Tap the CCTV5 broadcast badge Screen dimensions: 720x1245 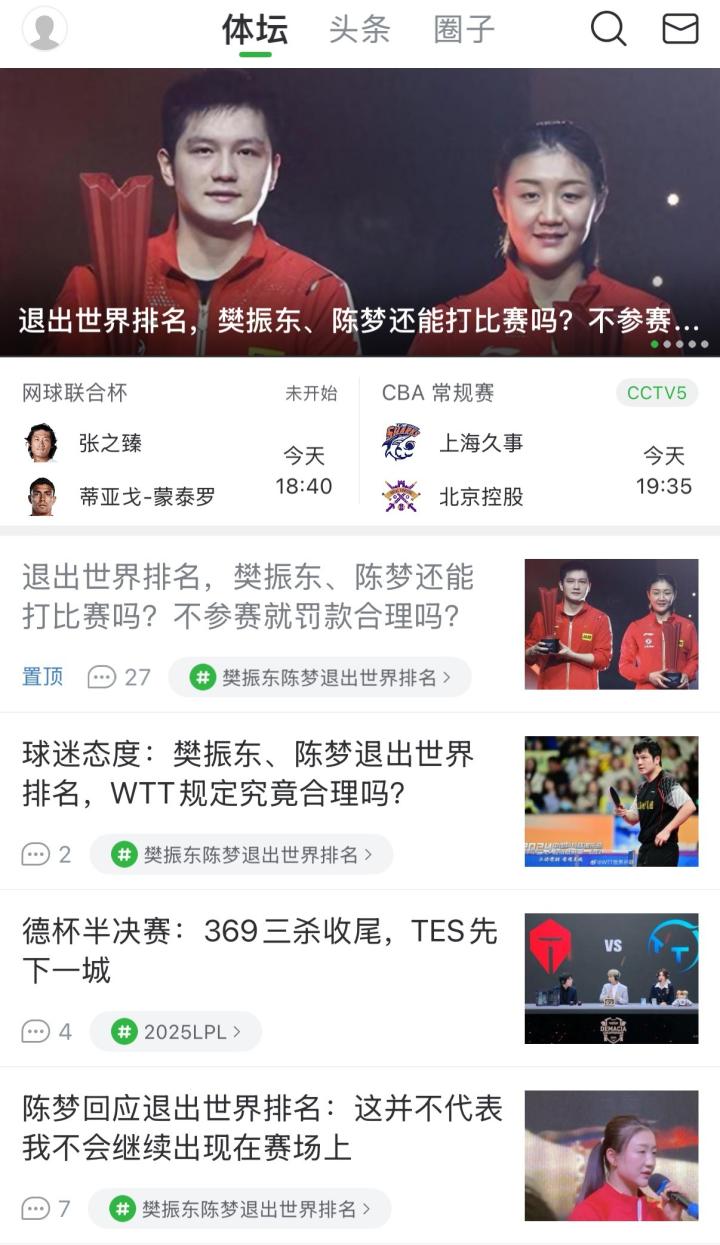point(656,393)
